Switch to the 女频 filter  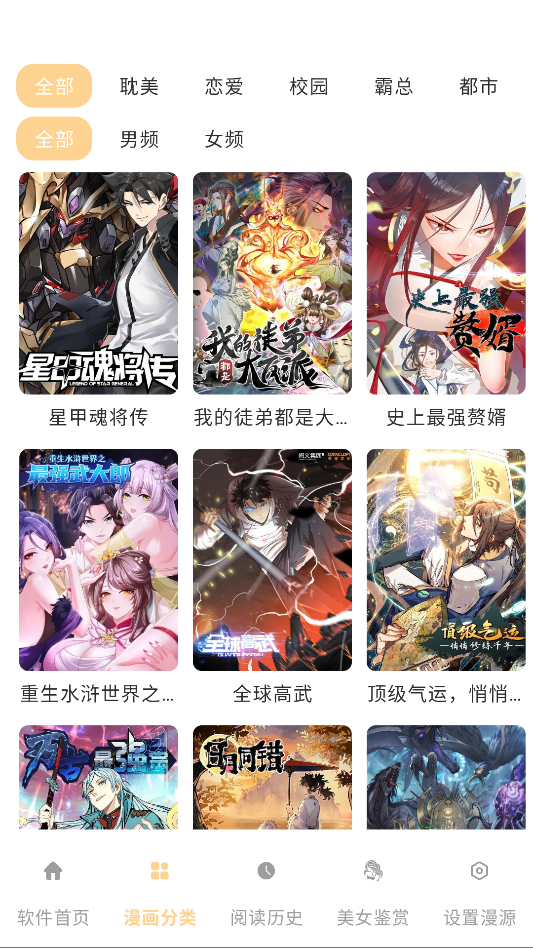tap(224, 138)
